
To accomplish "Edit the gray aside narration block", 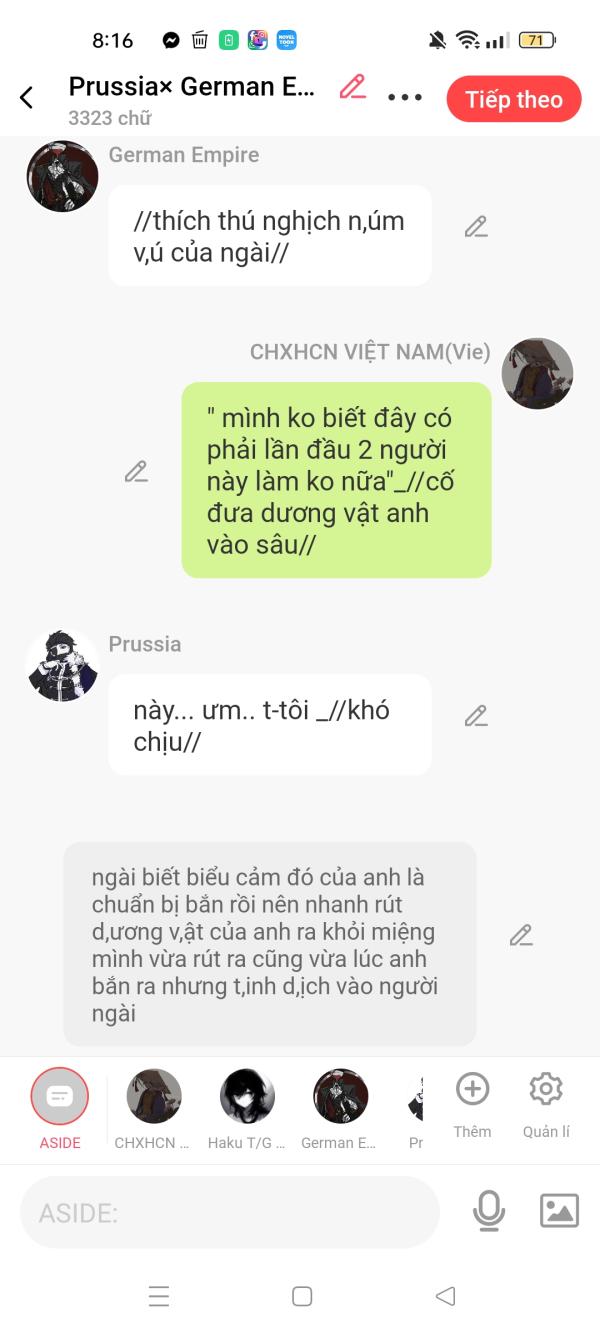I will pyautogui.click(x=520, y=936).
